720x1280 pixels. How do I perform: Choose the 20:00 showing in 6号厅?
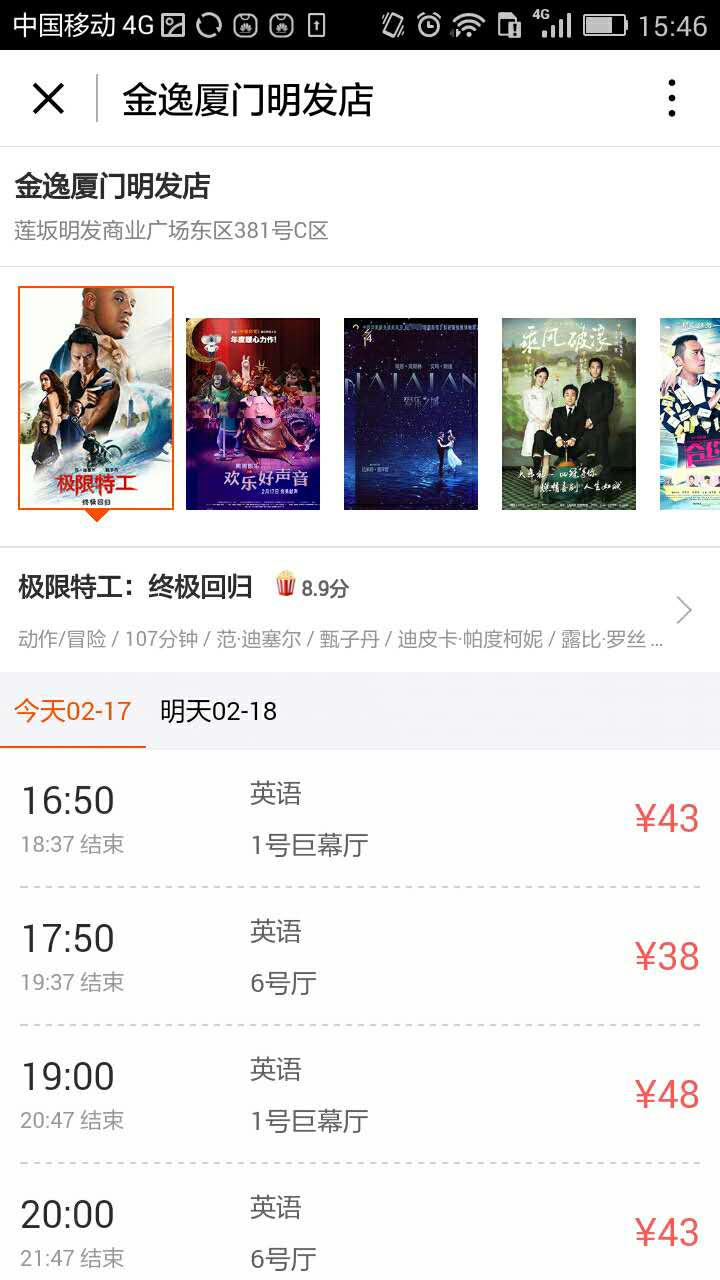click(360, 1232)
